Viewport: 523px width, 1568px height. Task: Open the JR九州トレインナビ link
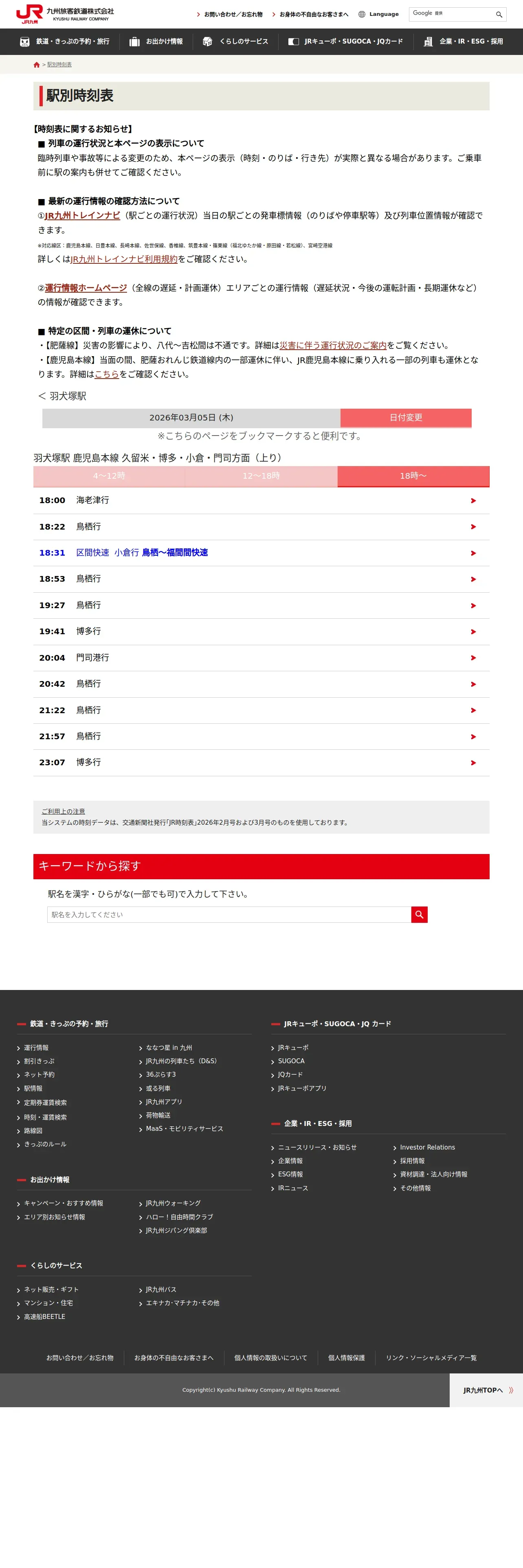click(x=82, y=215)
